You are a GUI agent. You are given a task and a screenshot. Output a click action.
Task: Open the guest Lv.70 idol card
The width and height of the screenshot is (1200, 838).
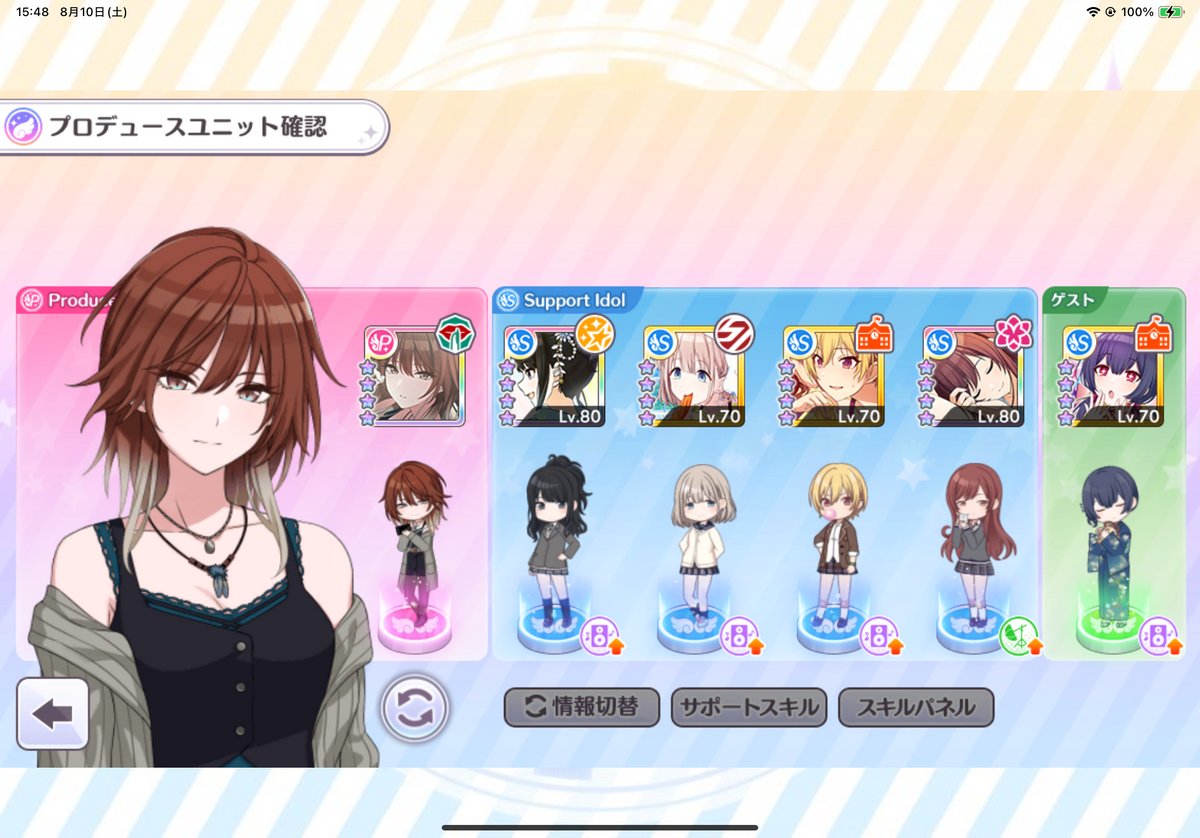tap(1114, 375)
